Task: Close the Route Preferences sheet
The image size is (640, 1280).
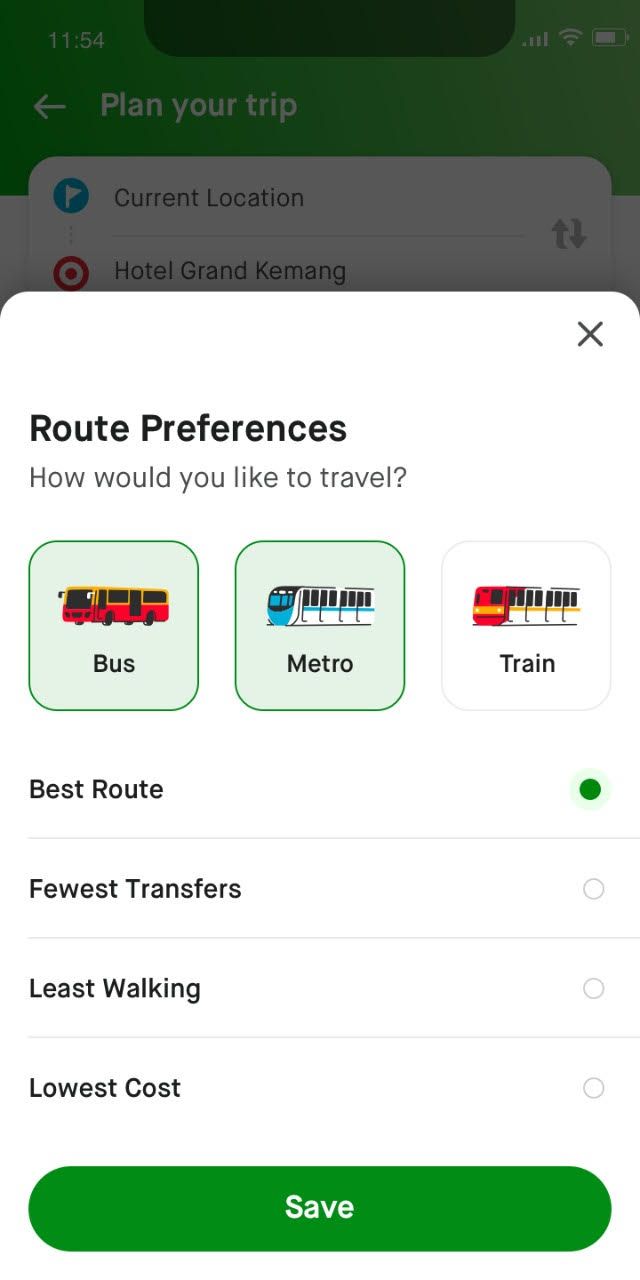Action: [x=590, y=334]
